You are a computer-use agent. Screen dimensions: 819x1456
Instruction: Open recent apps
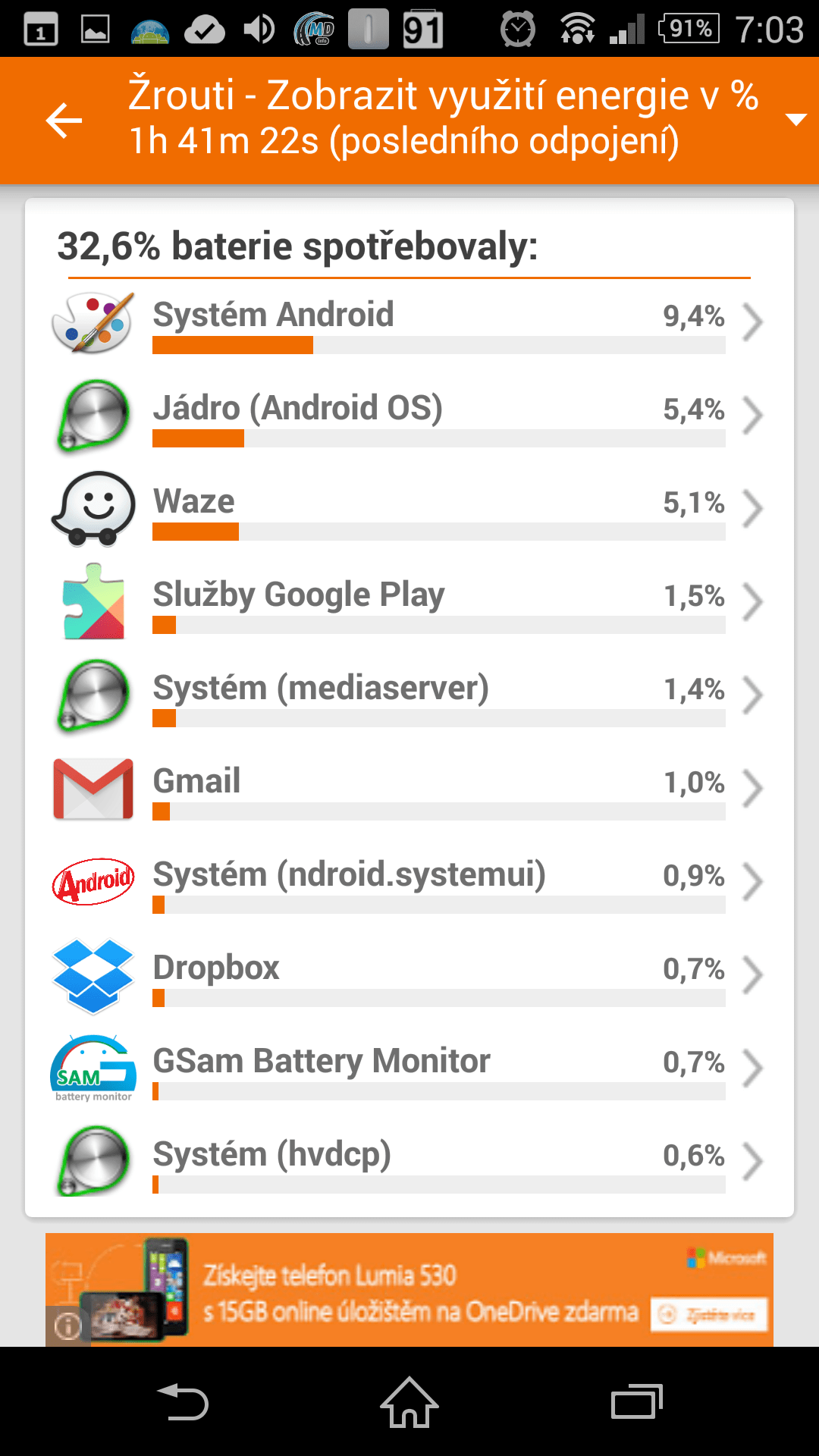click(637, 1402)
